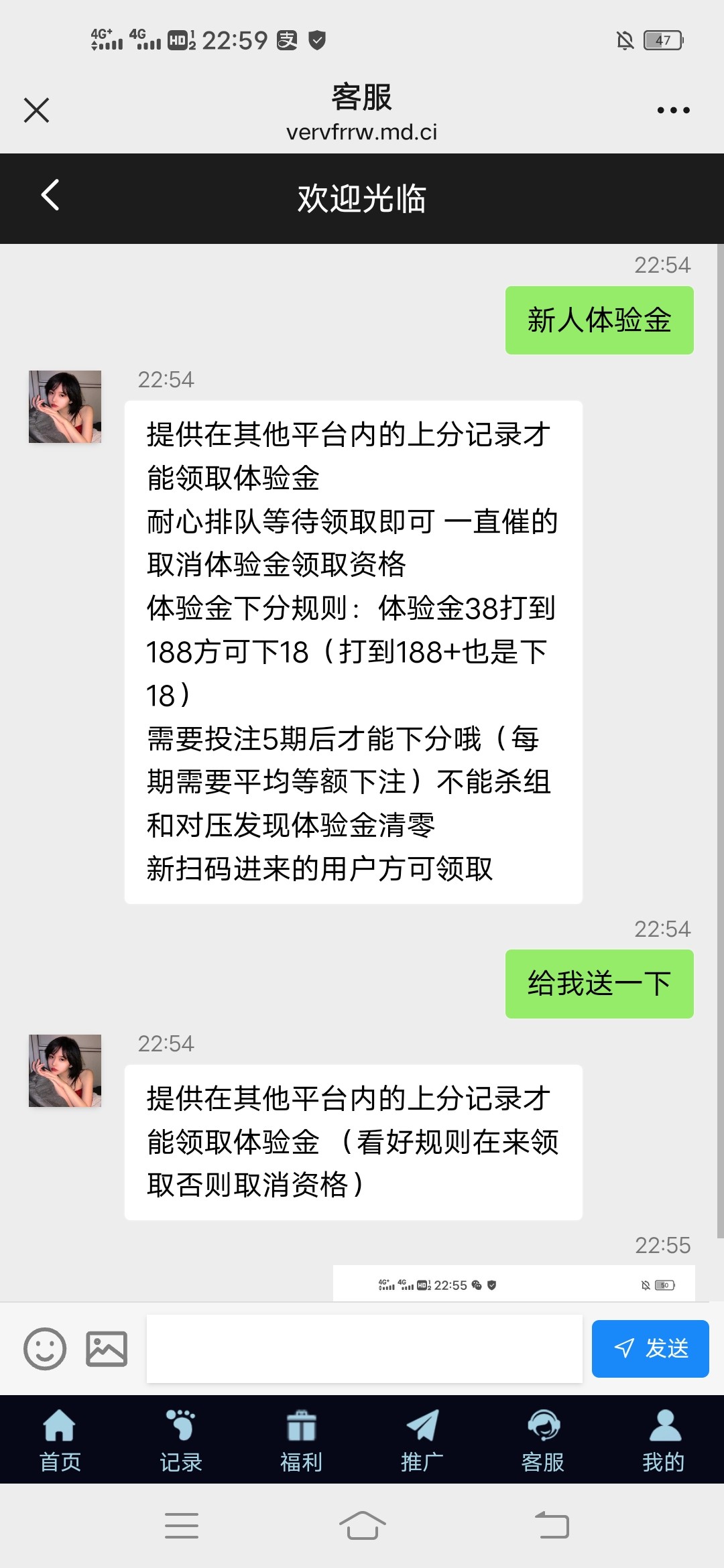Tap the system back button

[x=552, y=1526]
